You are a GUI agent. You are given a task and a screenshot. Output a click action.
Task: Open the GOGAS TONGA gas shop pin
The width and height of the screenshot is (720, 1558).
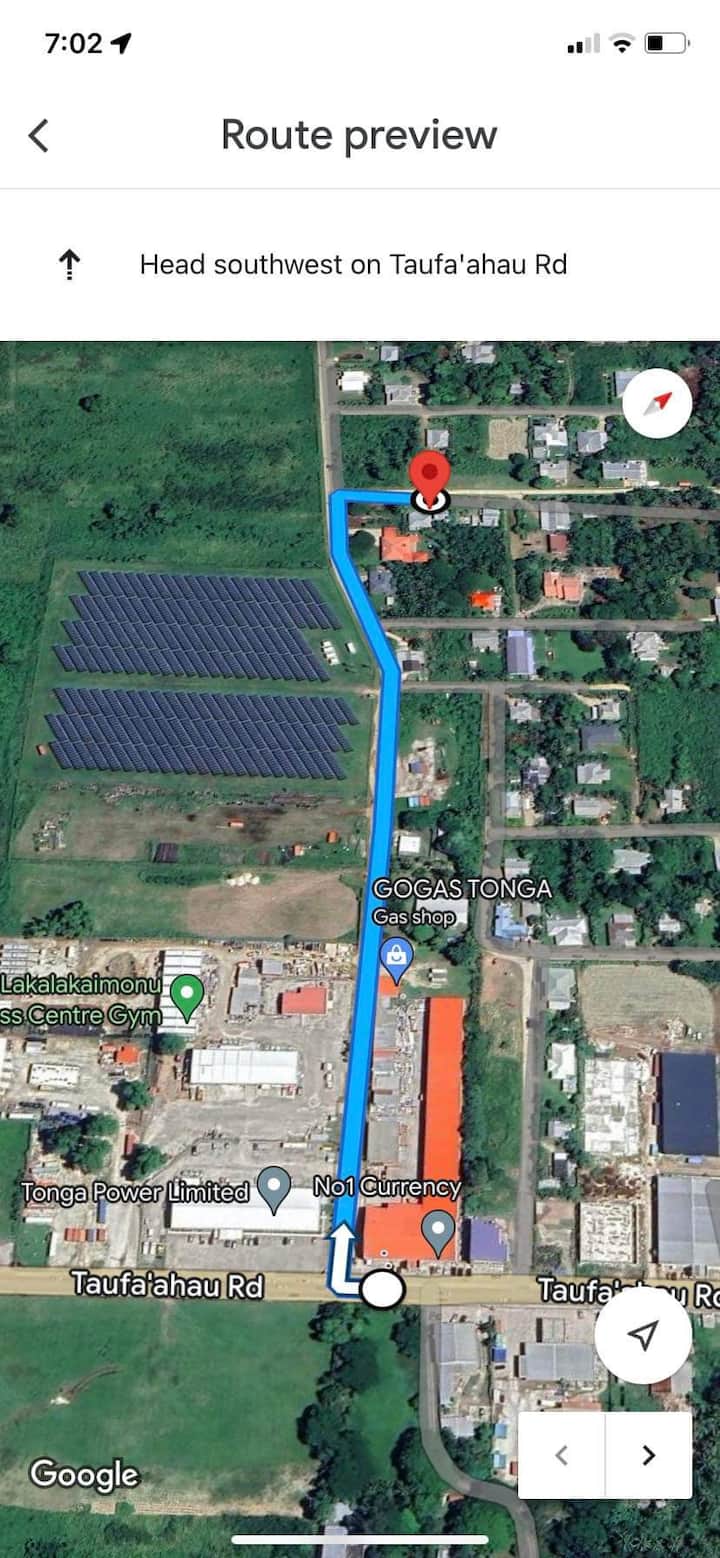396,957
